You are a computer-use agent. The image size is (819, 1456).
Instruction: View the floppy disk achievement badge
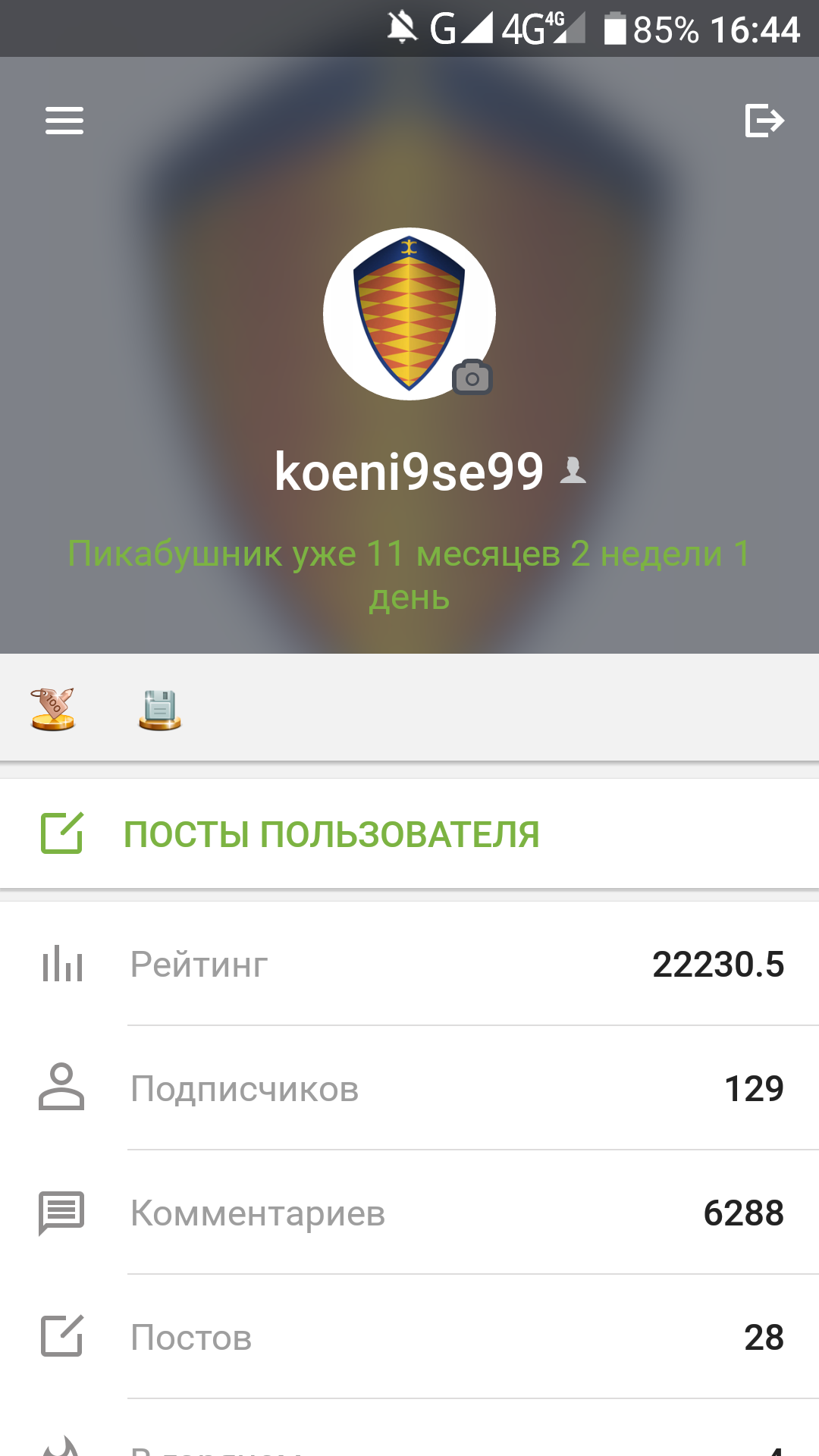coord(160,710)
